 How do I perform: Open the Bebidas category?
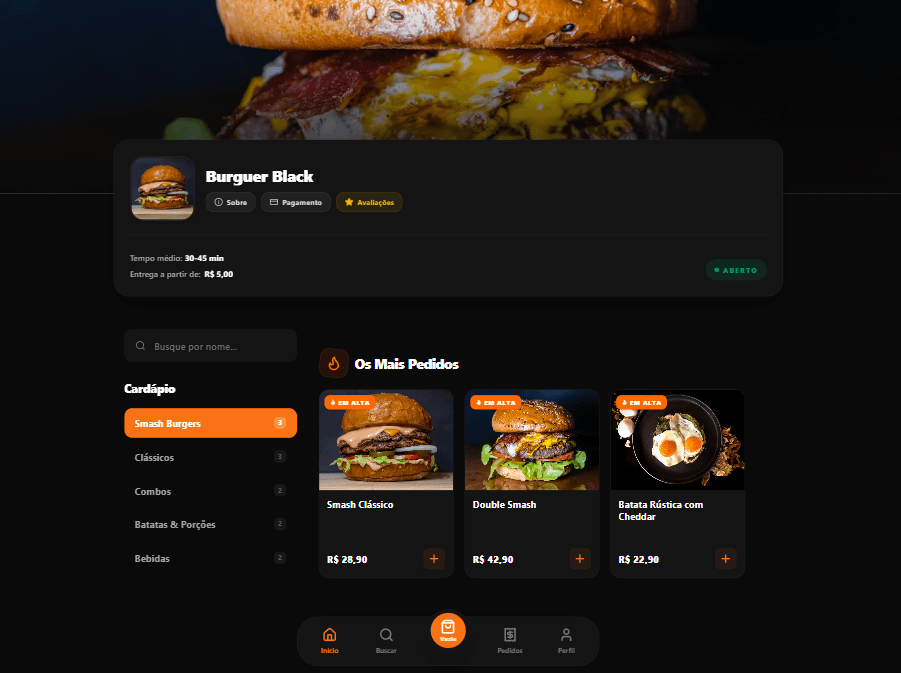[210, 558]
